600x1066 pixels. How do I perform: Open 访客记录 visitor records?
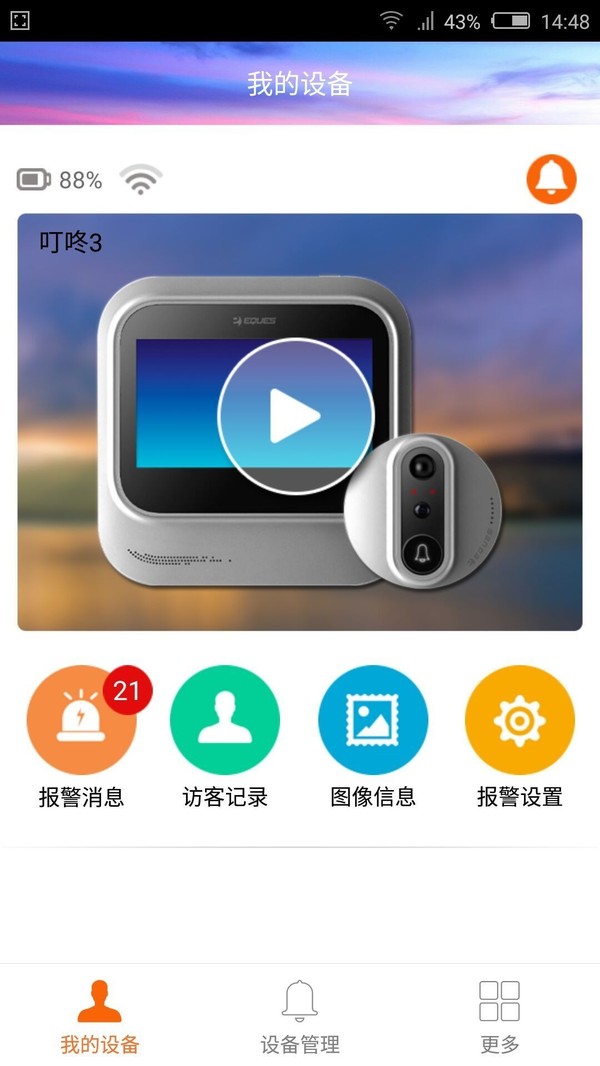225,721
